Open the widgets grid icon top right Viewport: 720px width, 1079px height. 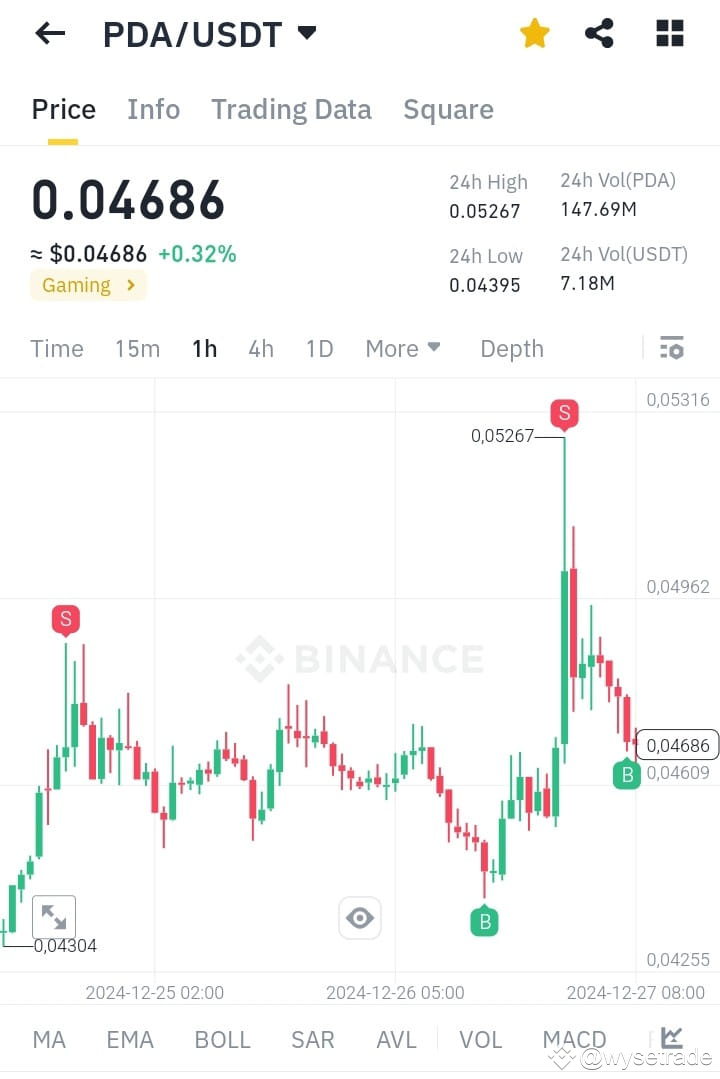click(668, 32)
